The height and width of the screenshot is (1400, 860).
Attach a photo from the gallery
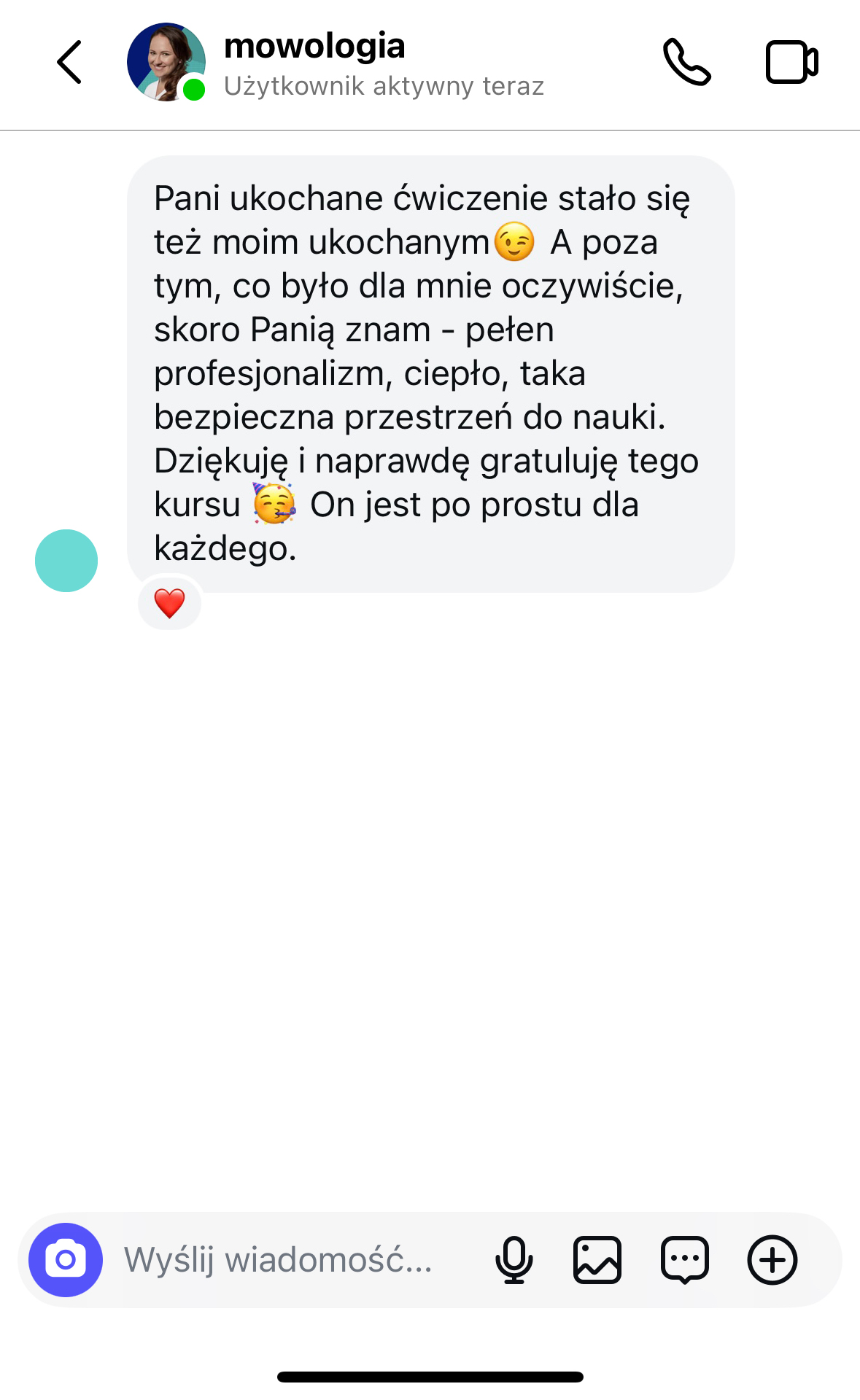(597, 1259)
